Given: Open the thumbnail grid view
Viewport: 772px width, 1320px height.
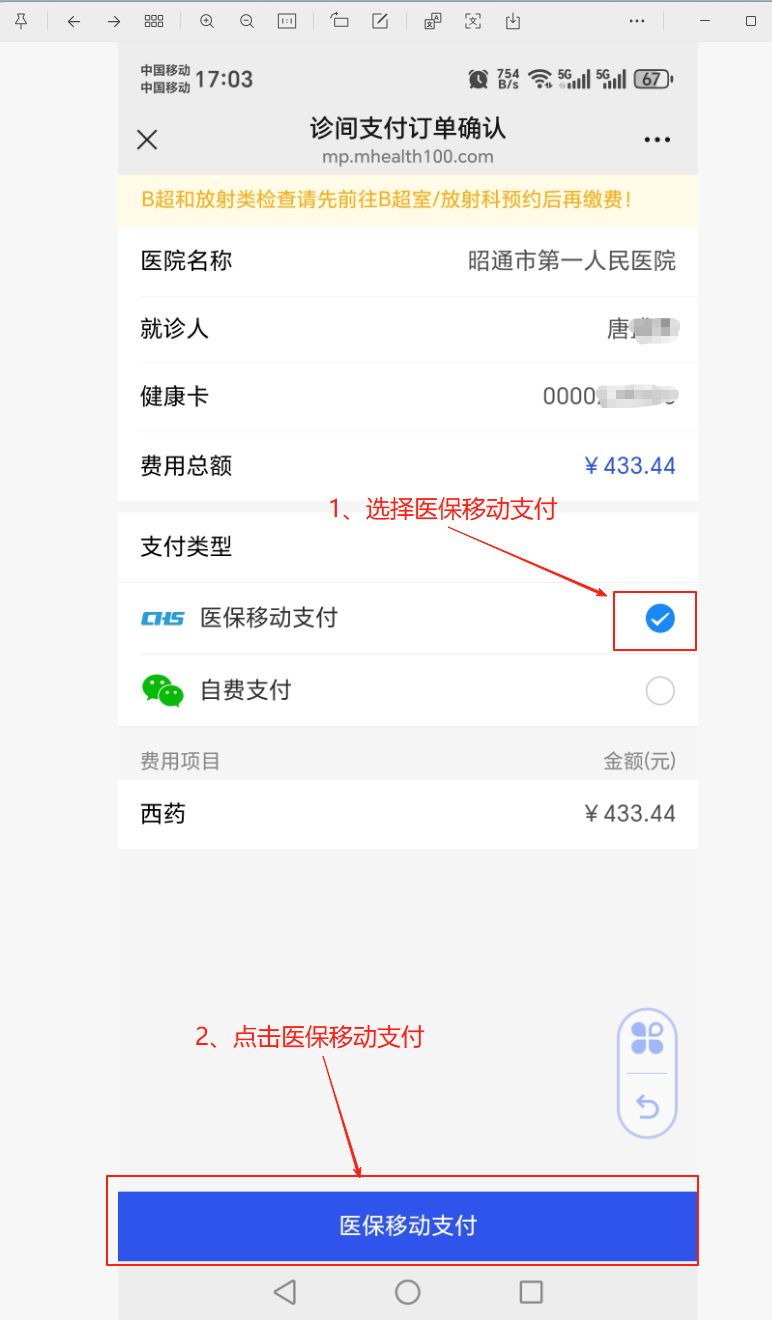Looking at the screenshot, I should [154, 21].
